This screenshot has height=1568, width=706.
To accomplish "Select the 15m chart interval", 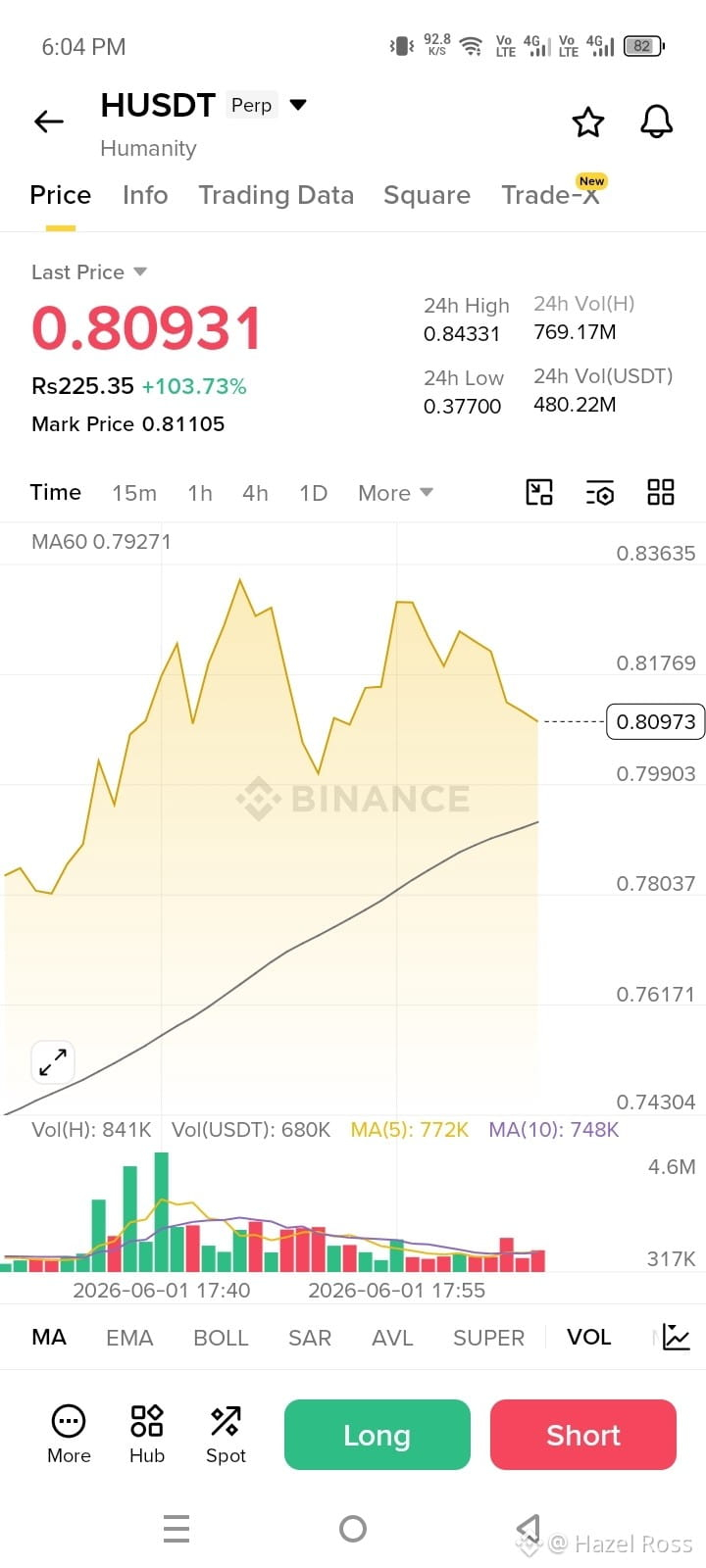I will point(134,493).
